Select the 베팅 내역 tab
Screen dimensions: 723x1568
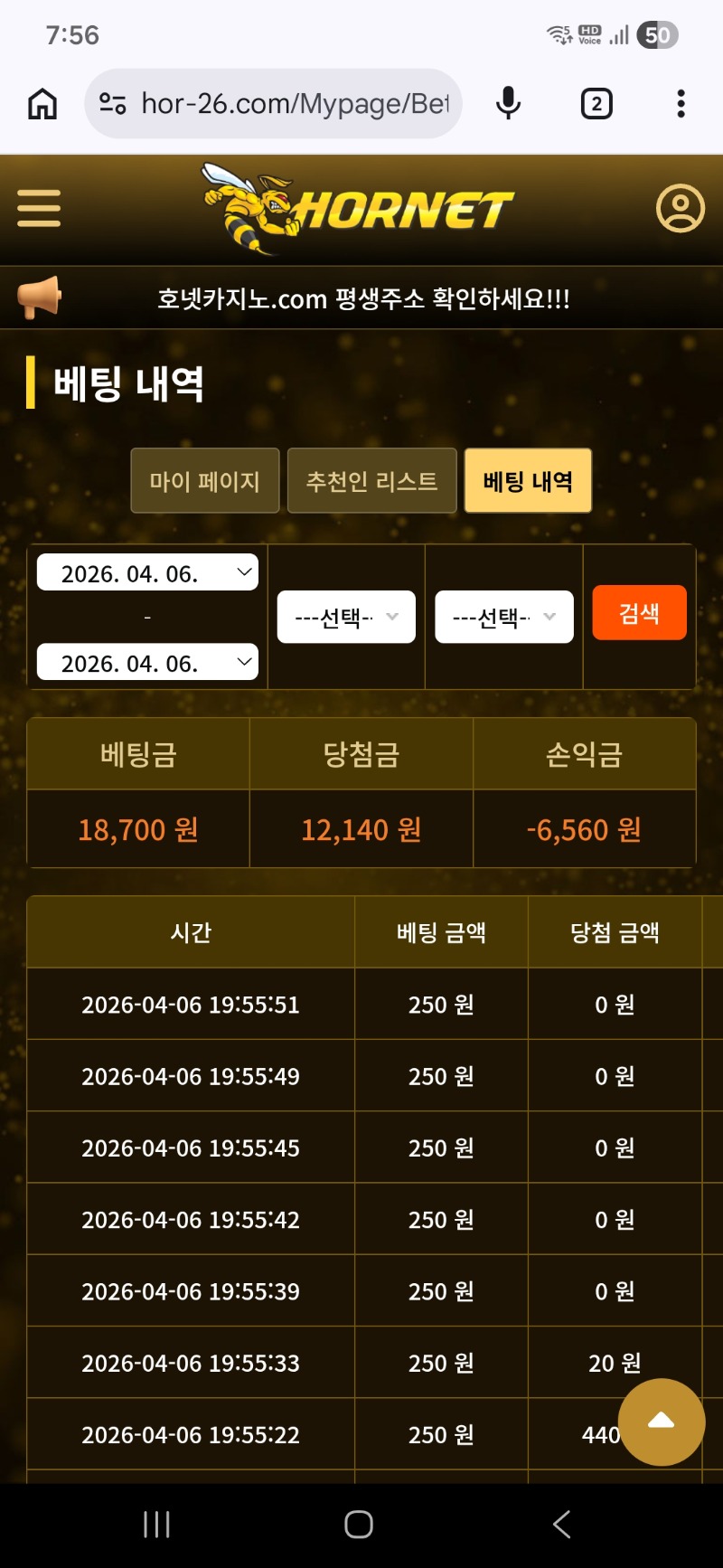pyautogui.click(x=528, y=481)
